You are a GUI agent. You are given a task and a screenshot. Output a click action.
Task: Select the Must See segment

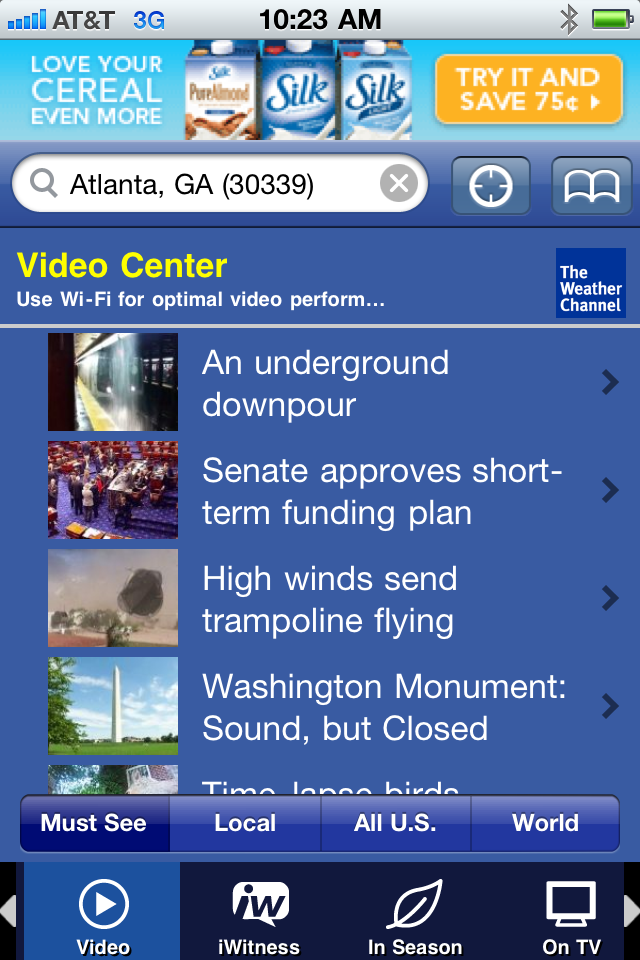[94, 823]
